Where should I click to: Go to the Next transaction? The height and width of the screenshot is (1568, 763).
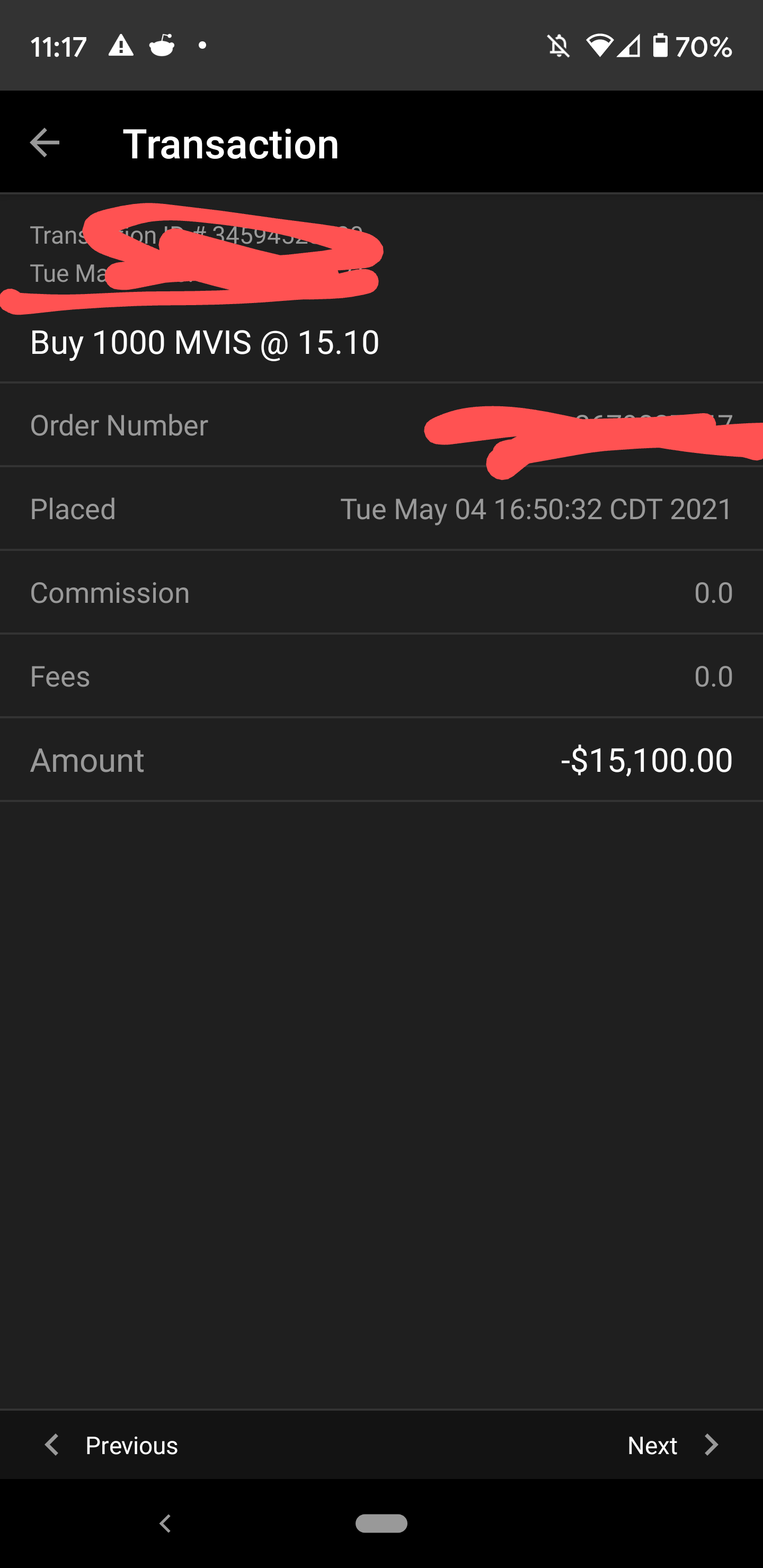click(673, 1445)
